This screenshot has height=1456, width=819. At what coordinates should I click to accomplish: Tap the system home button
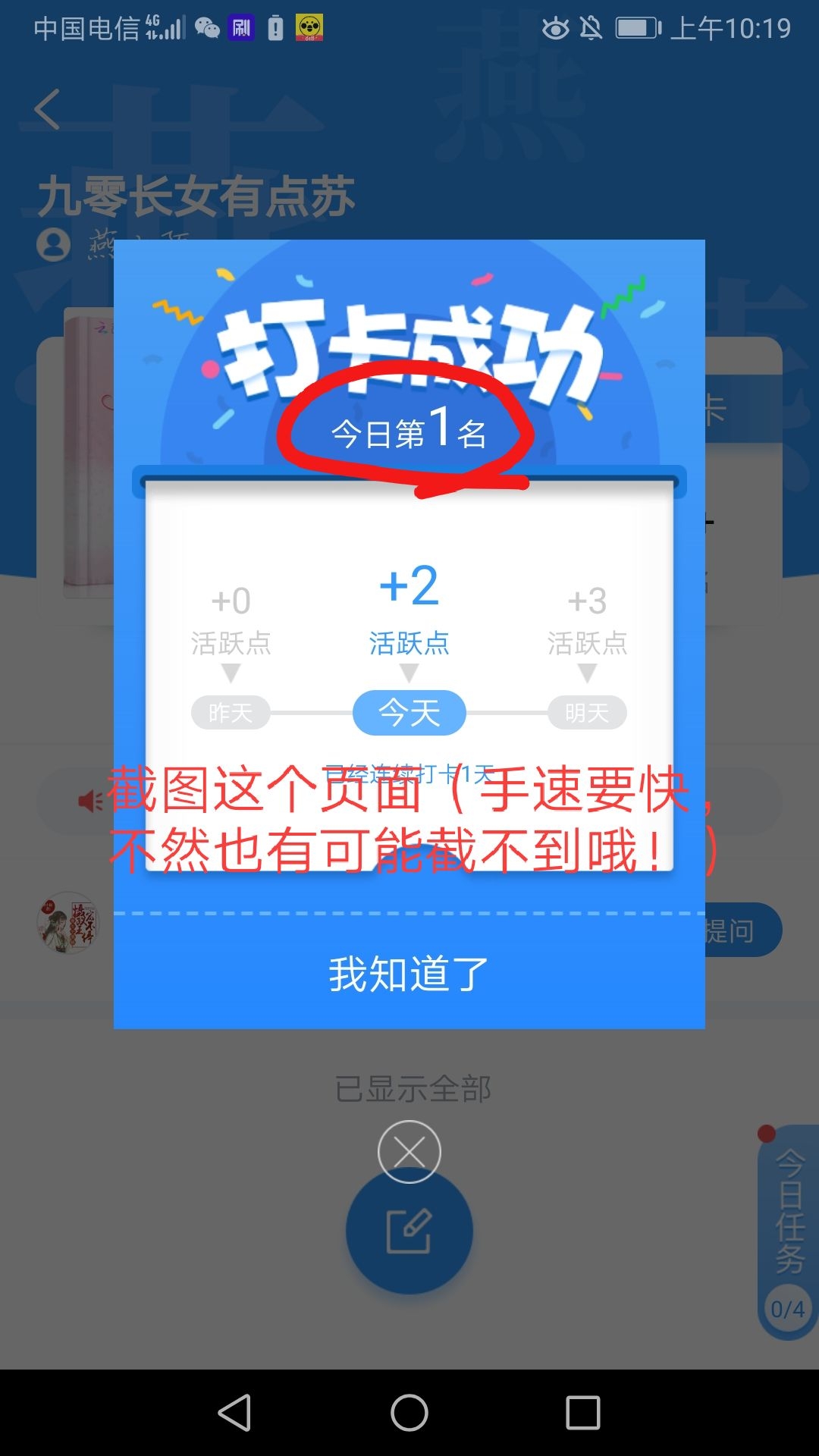tap(409, 1413)
